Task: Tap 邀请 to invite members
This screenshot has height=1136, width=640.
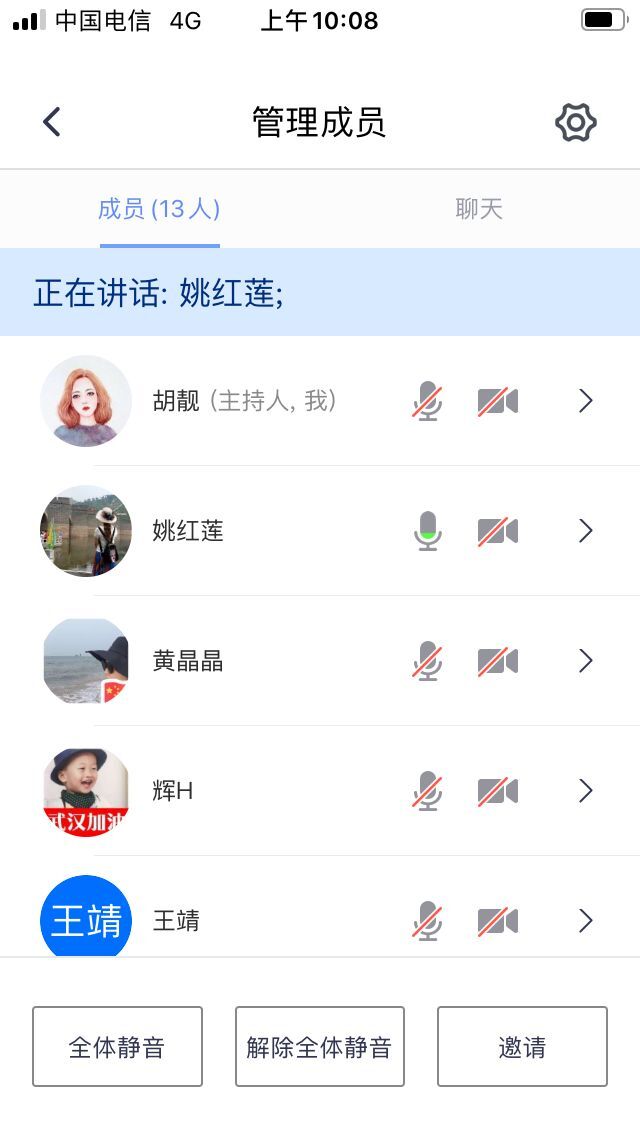Action: click(x=522, y=1047)
